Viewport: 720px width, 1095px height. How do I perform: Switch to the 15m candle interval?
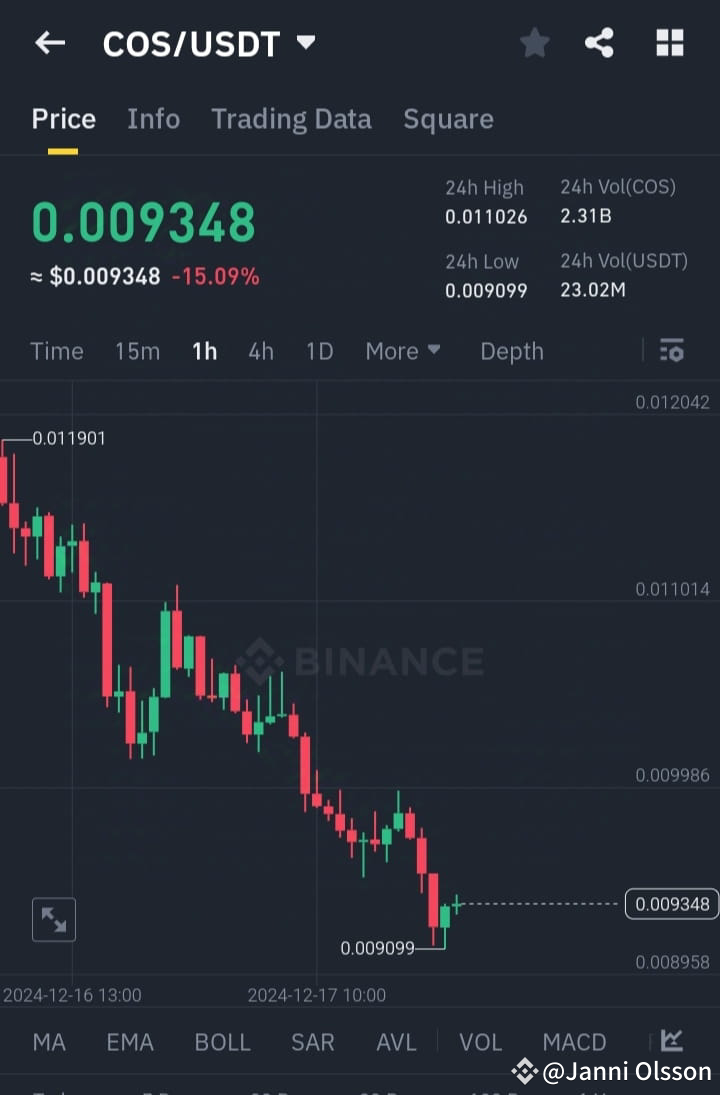[x=137, y=351]
